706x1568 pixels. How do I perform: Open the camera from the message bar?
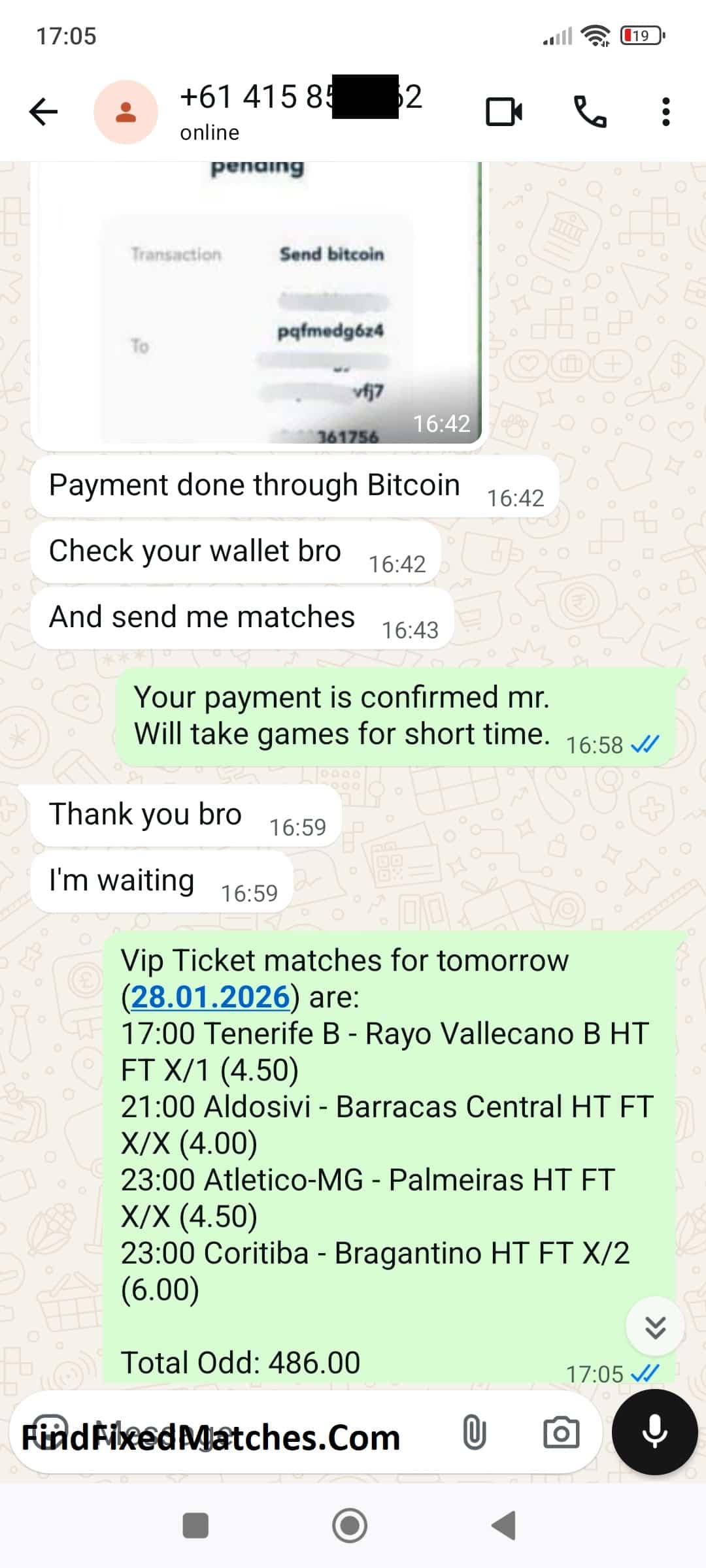click(561, 1433)
